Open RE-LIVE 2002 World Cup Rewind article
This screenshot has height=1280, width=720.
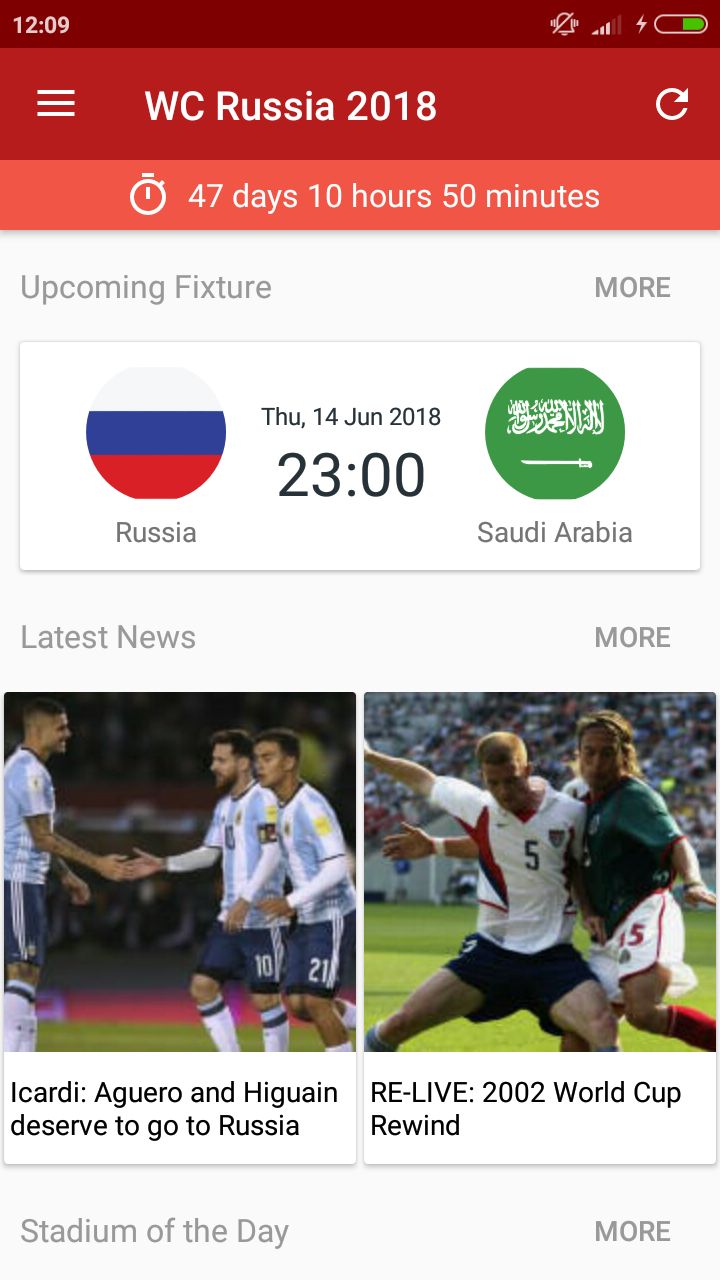(x=540, y=927)
